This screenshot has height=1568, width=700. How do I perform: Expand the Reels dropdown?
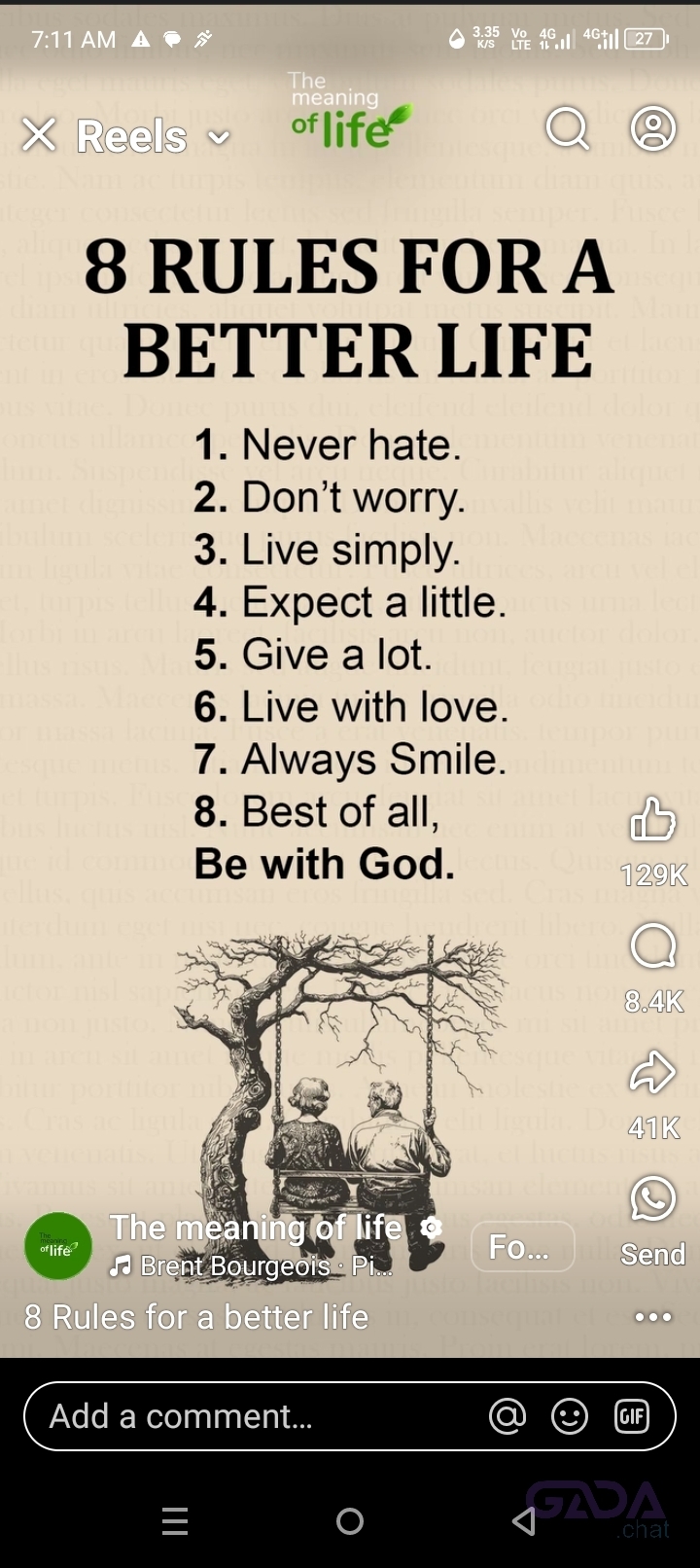pos(220,137)
